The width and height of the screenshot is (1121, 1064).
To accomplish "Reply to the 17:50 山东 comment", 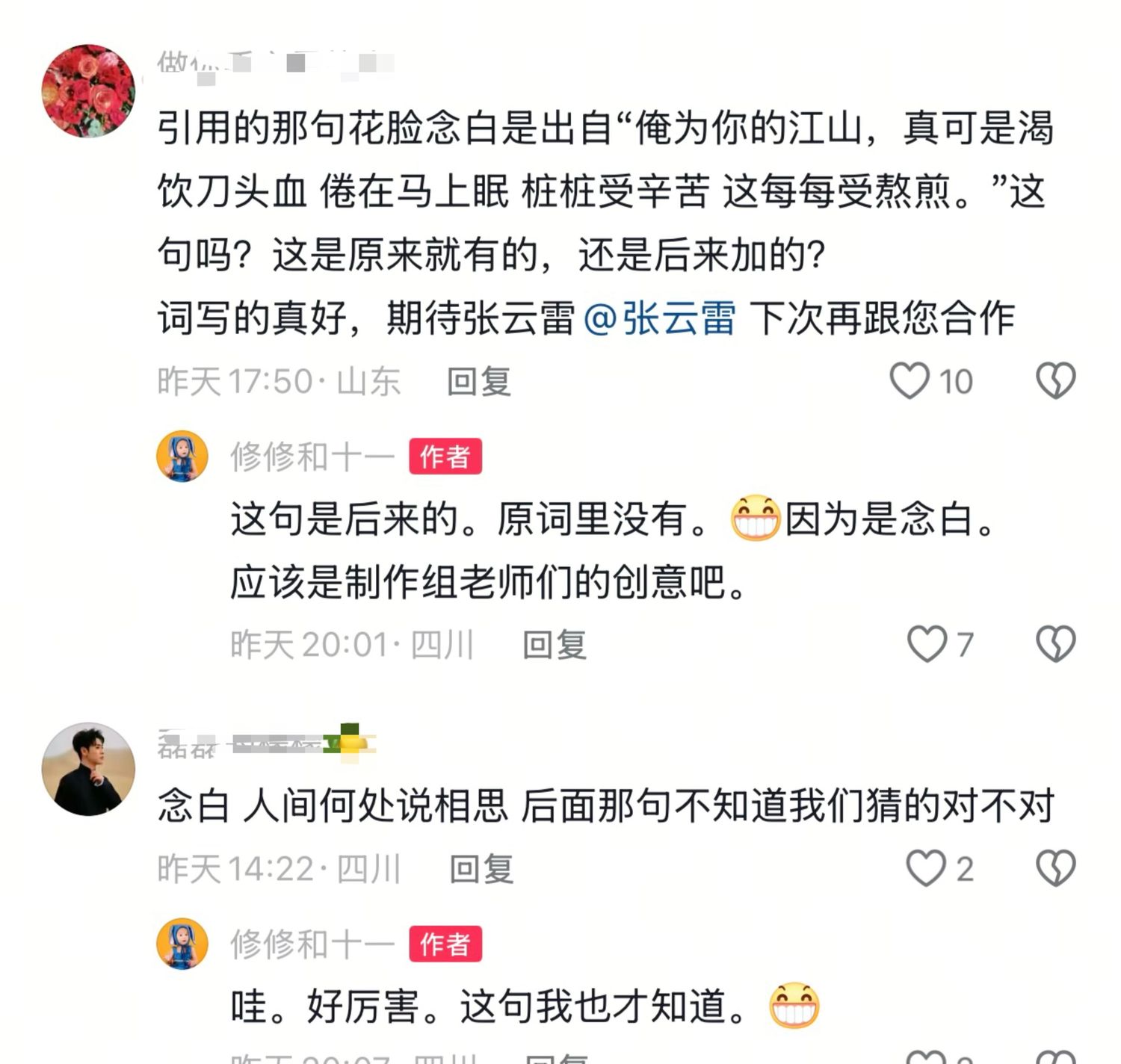I will coord(479,382).
